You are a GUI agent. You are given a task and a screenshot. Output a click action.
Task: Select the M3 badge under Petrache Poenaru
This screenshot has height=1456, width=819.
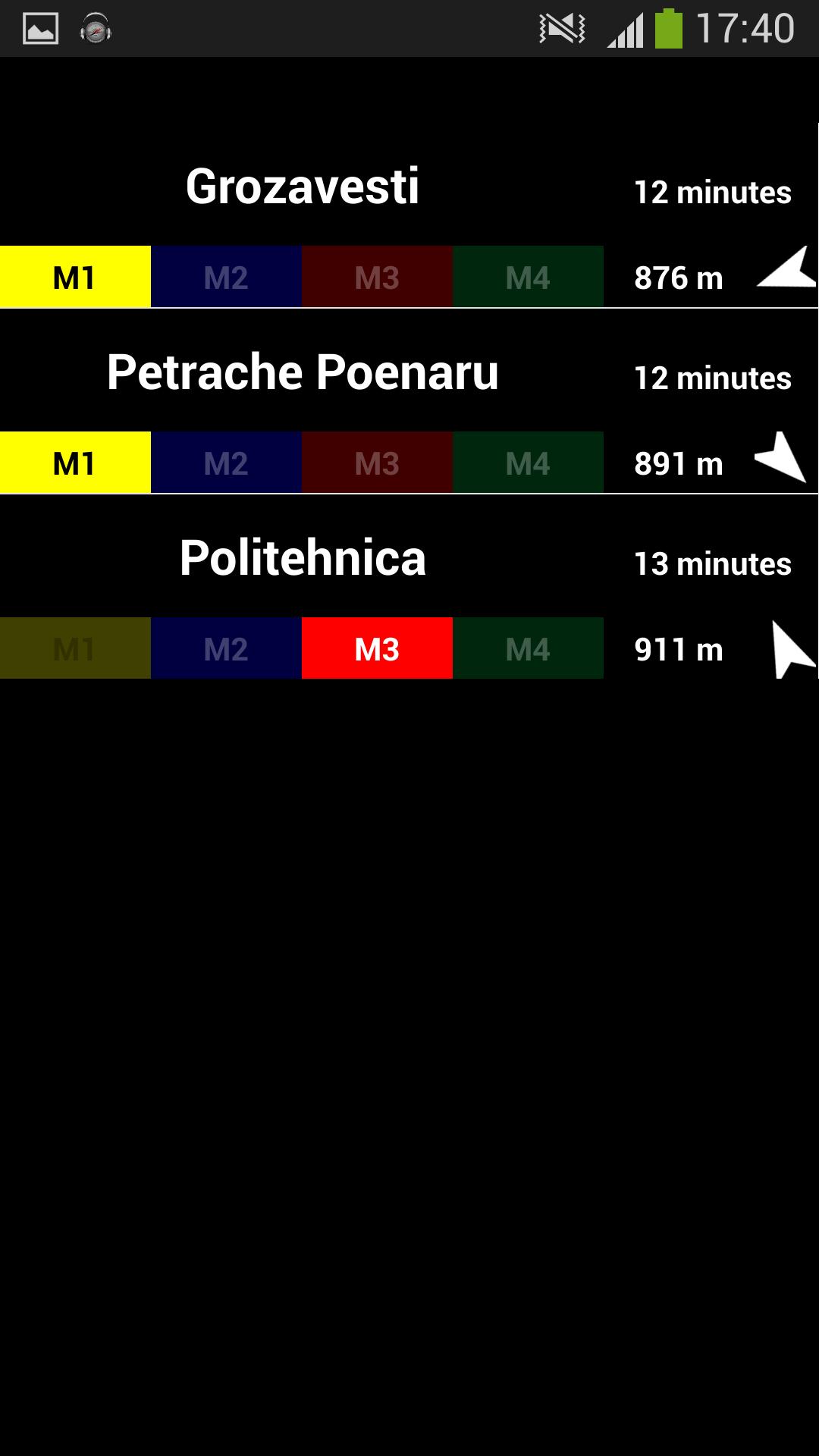[377, 463]
